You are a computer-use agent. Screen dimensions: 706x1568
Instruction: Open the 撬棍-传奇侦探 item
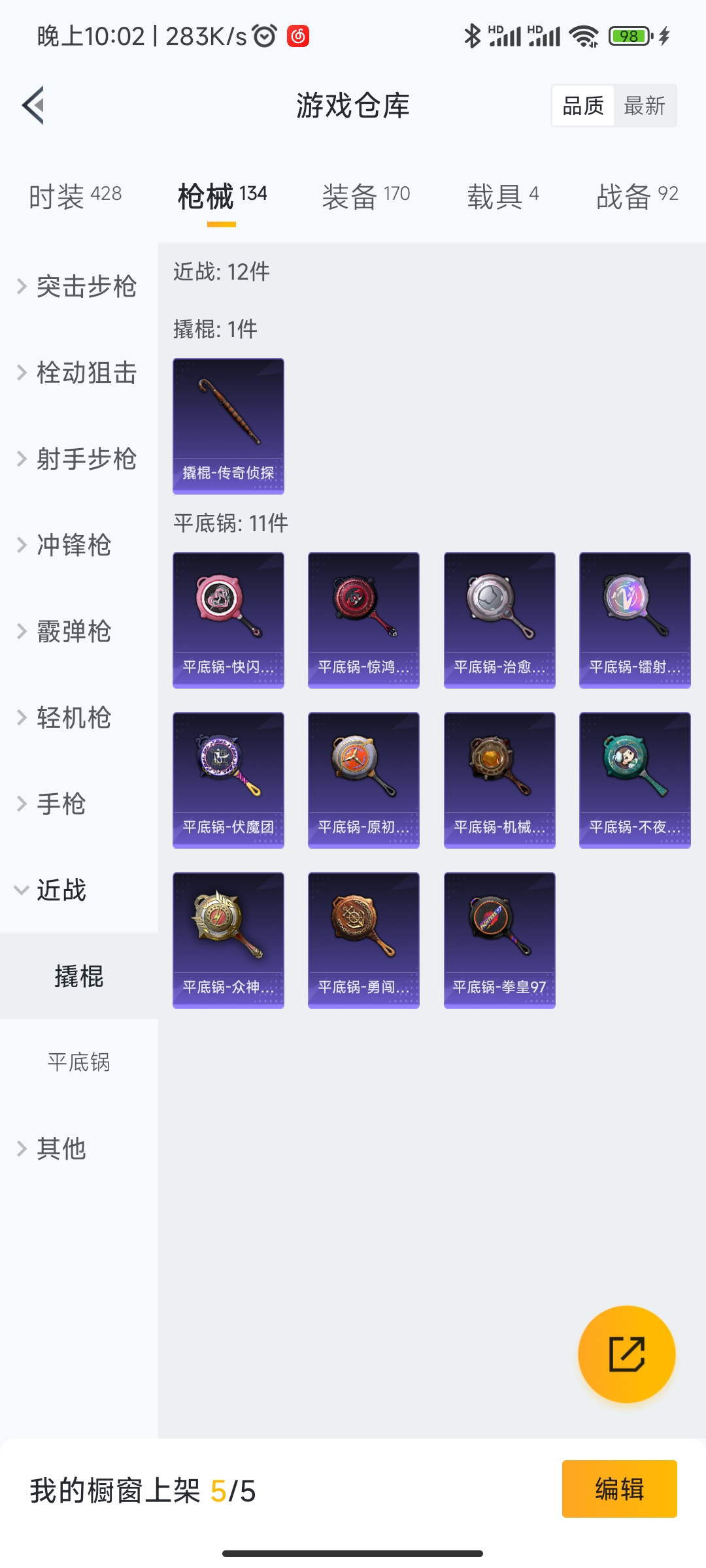tap(228, 426)
